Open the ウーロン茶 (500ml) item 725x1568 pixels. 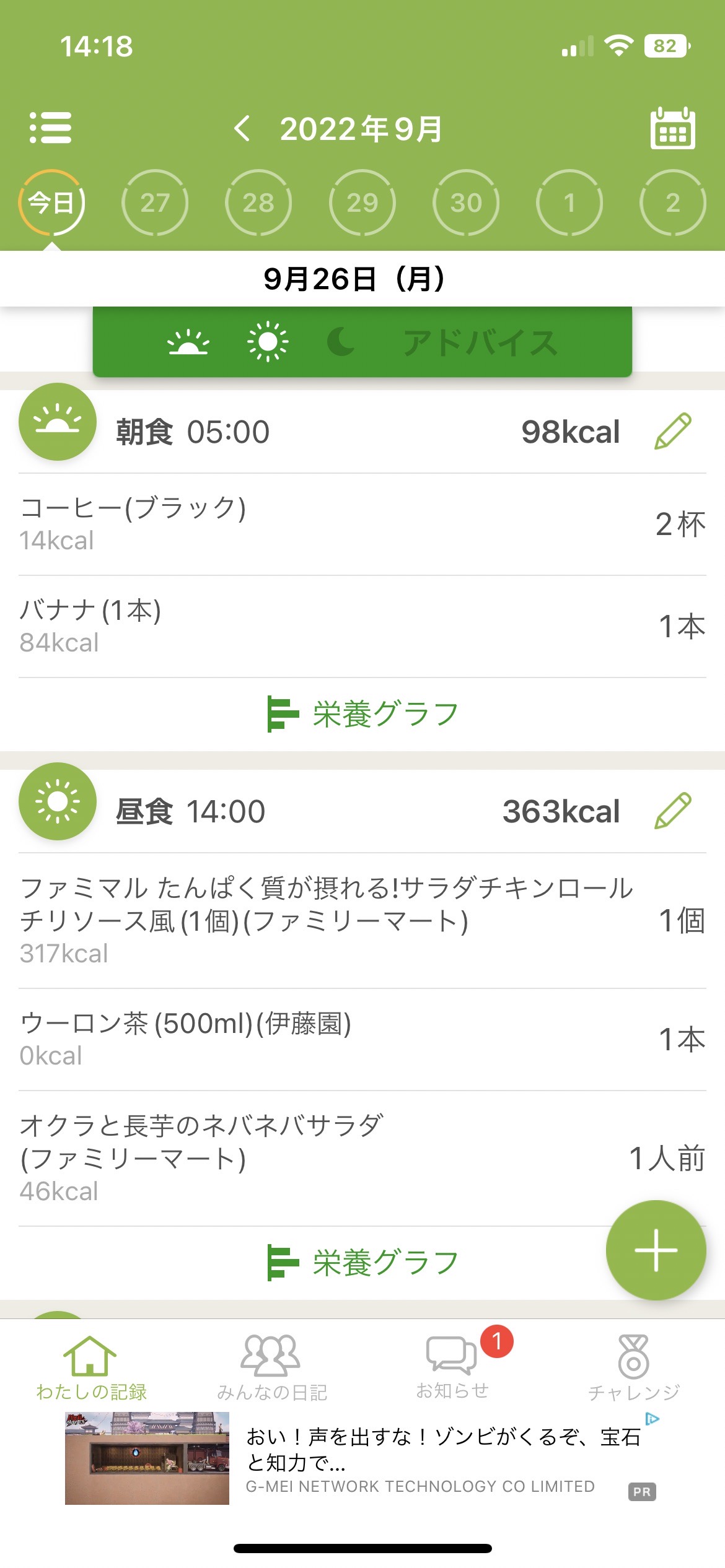(x=362, y=1039)
